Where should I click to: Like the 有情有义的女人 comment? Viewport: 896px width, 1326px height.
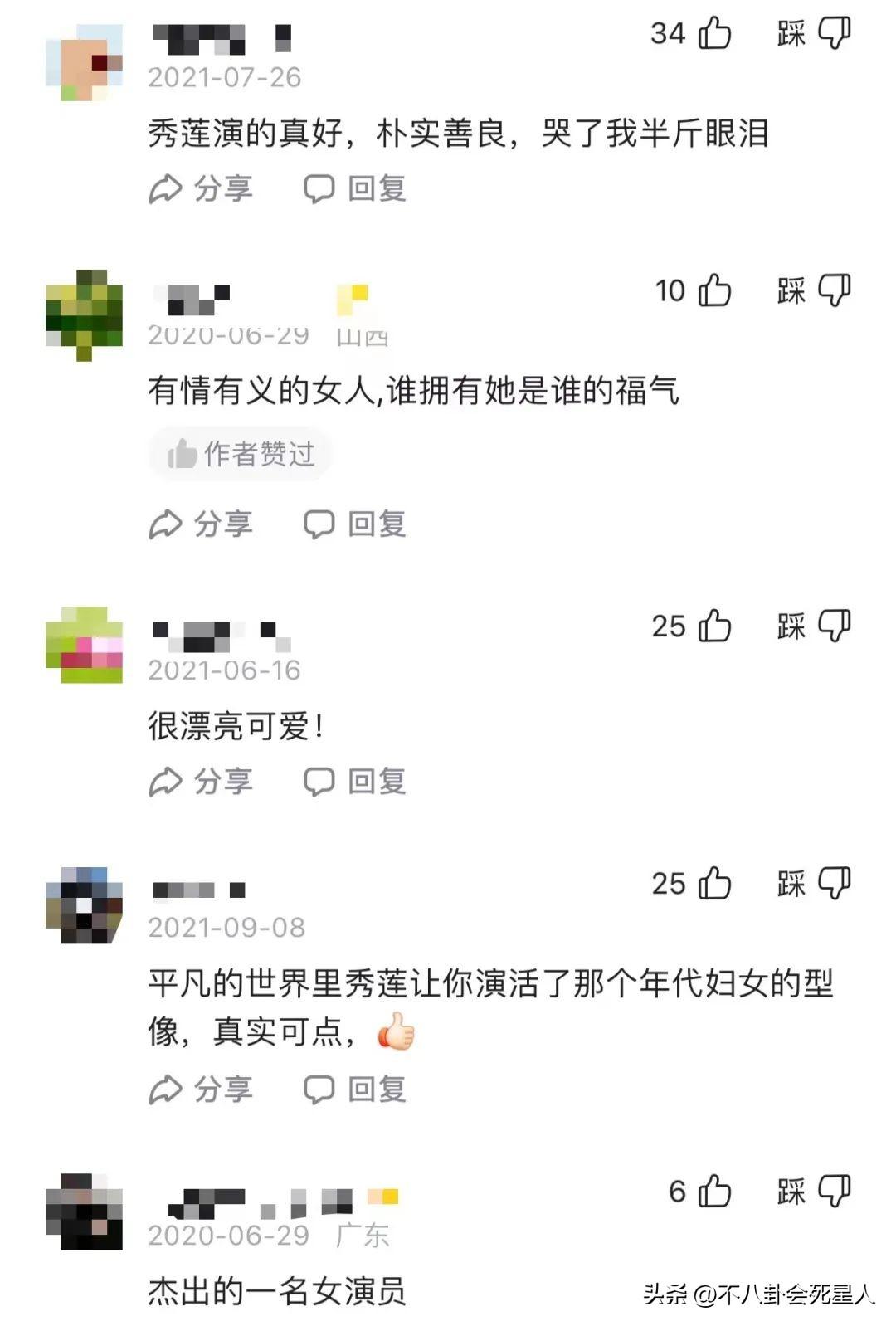pos(713,291)
